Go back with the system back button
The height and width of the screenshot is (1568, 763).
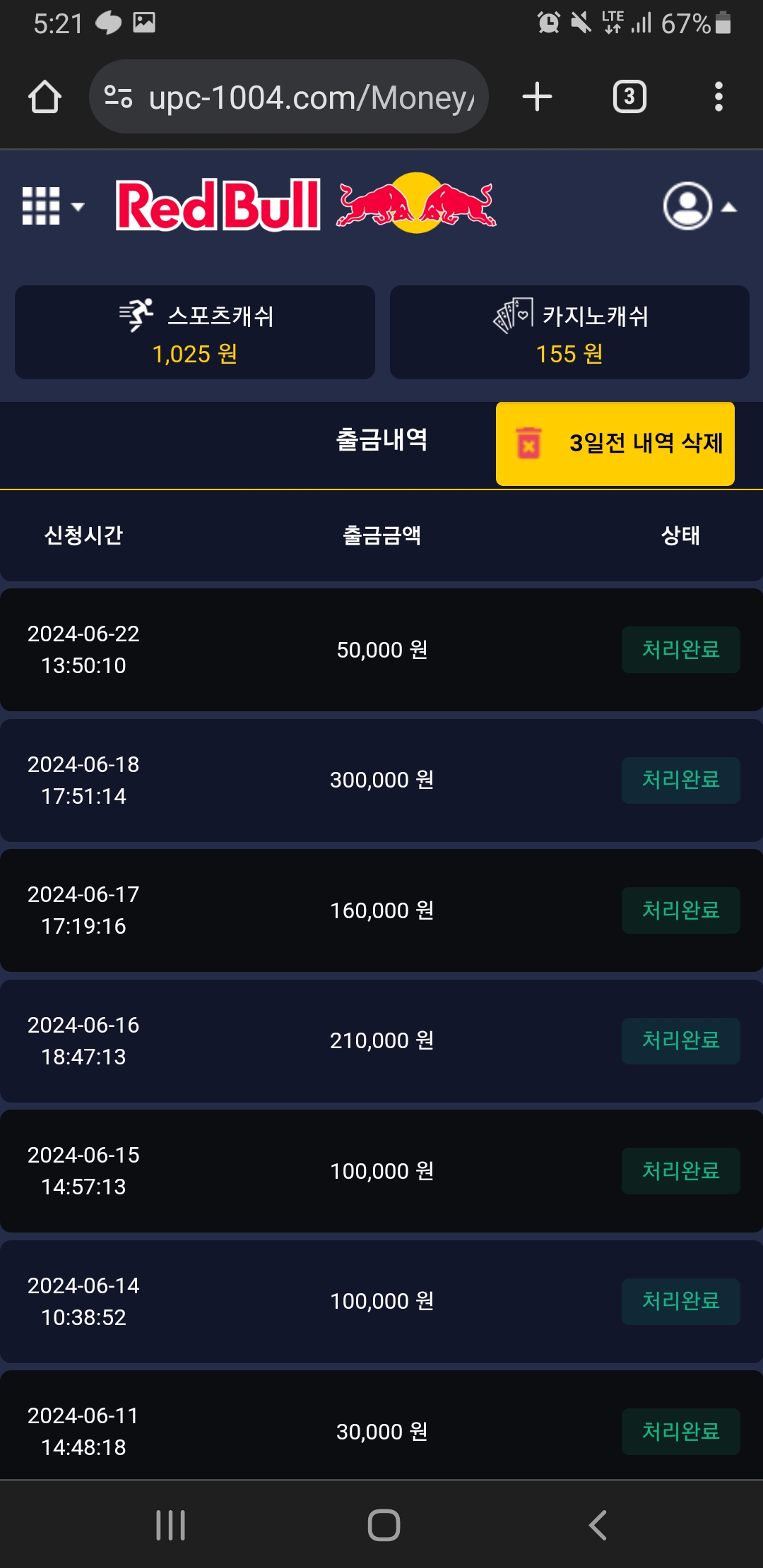(598, 1525)
